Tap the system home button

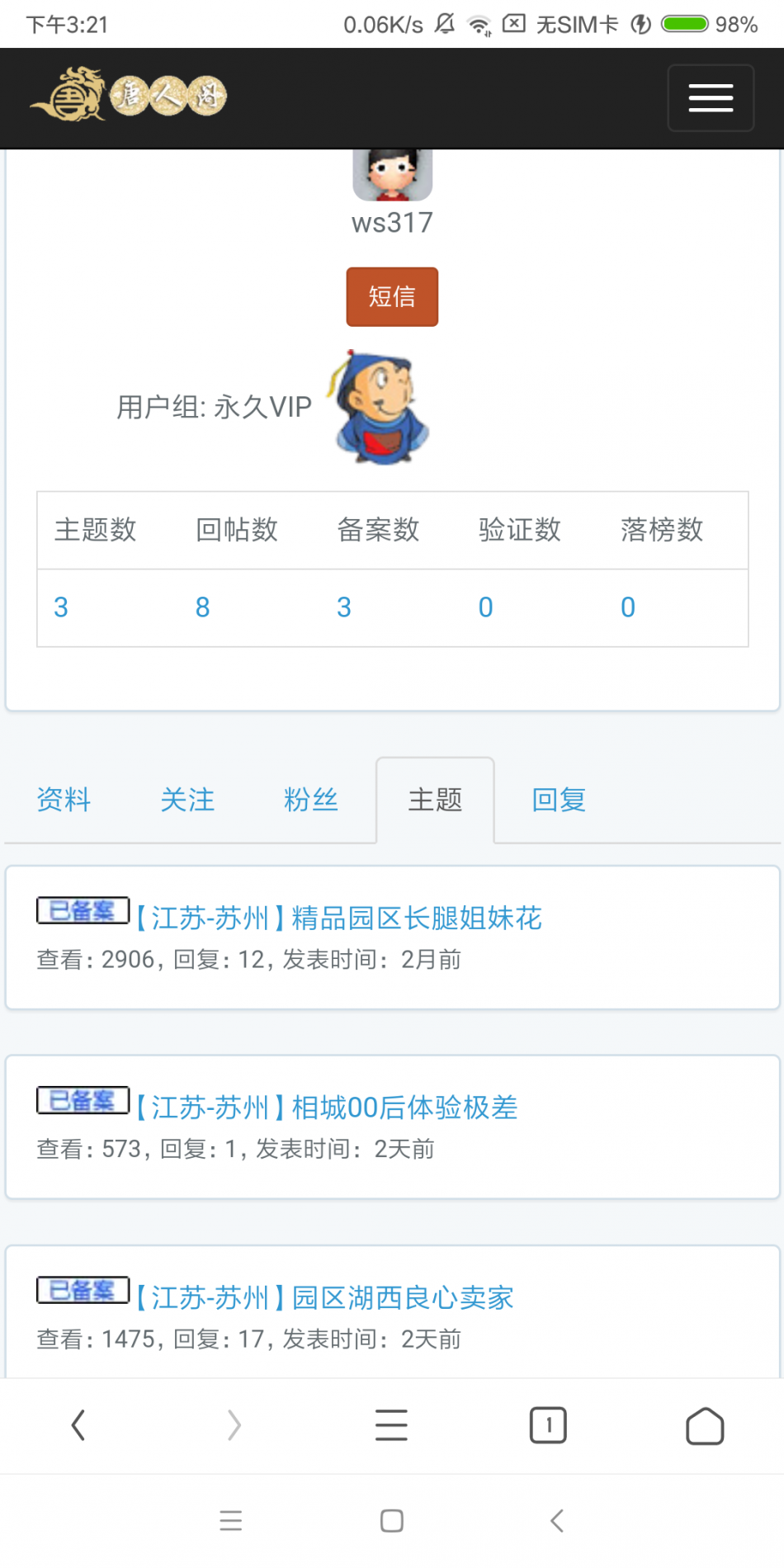[391, 1520]
